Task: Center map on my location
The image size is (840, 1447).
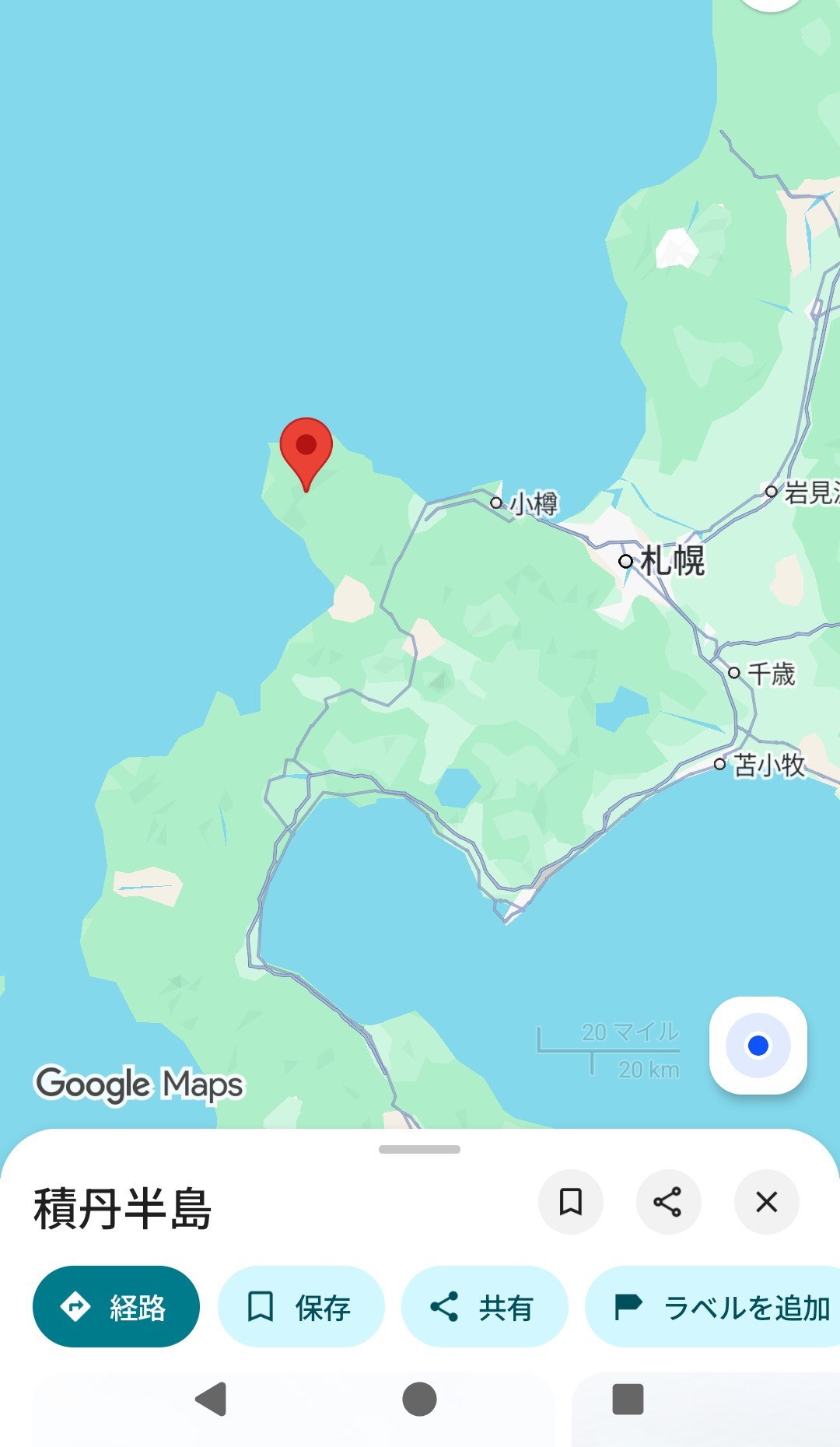Action: coord(758,1046)
